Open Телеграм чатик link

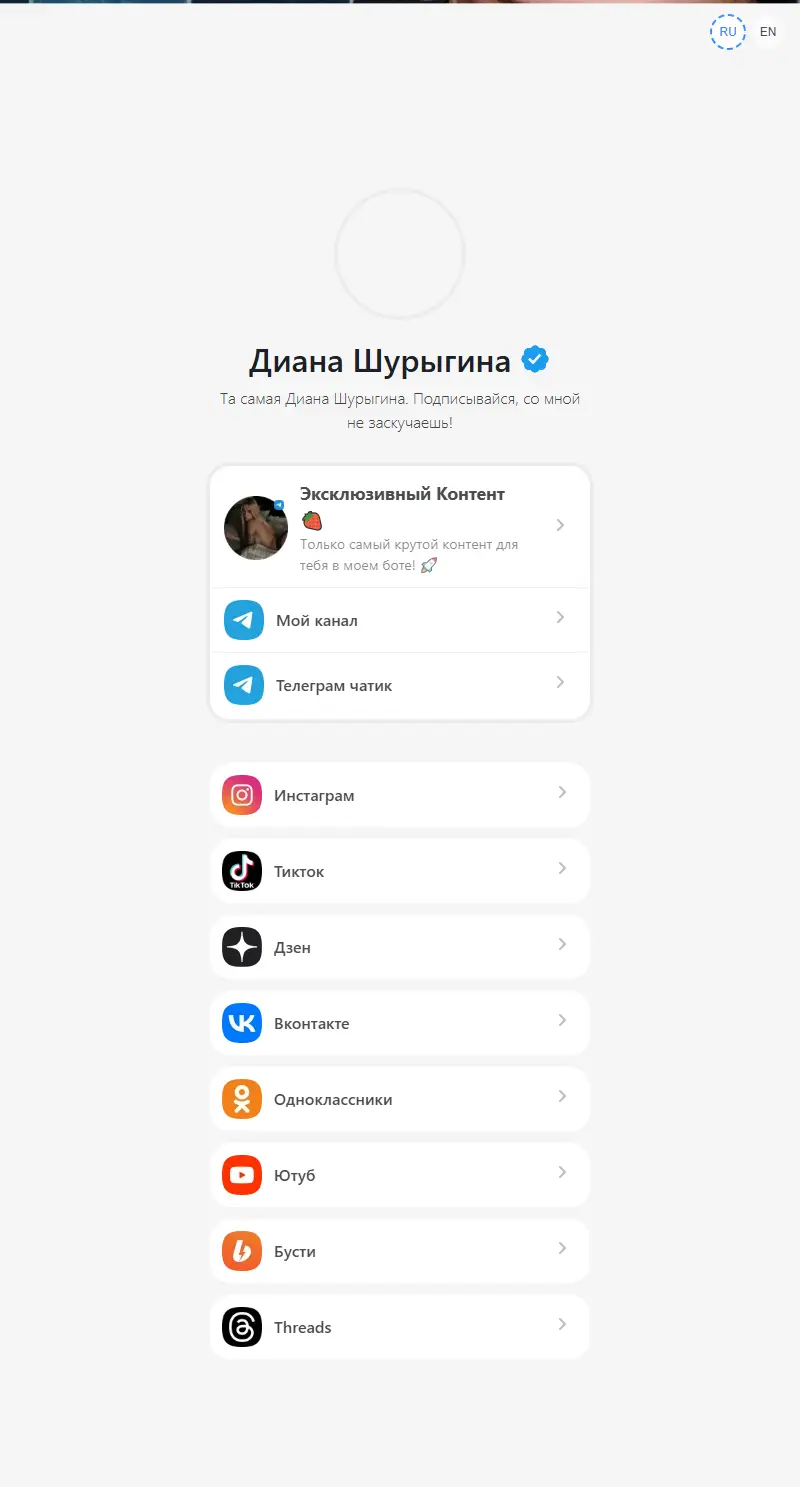(400, 685)
